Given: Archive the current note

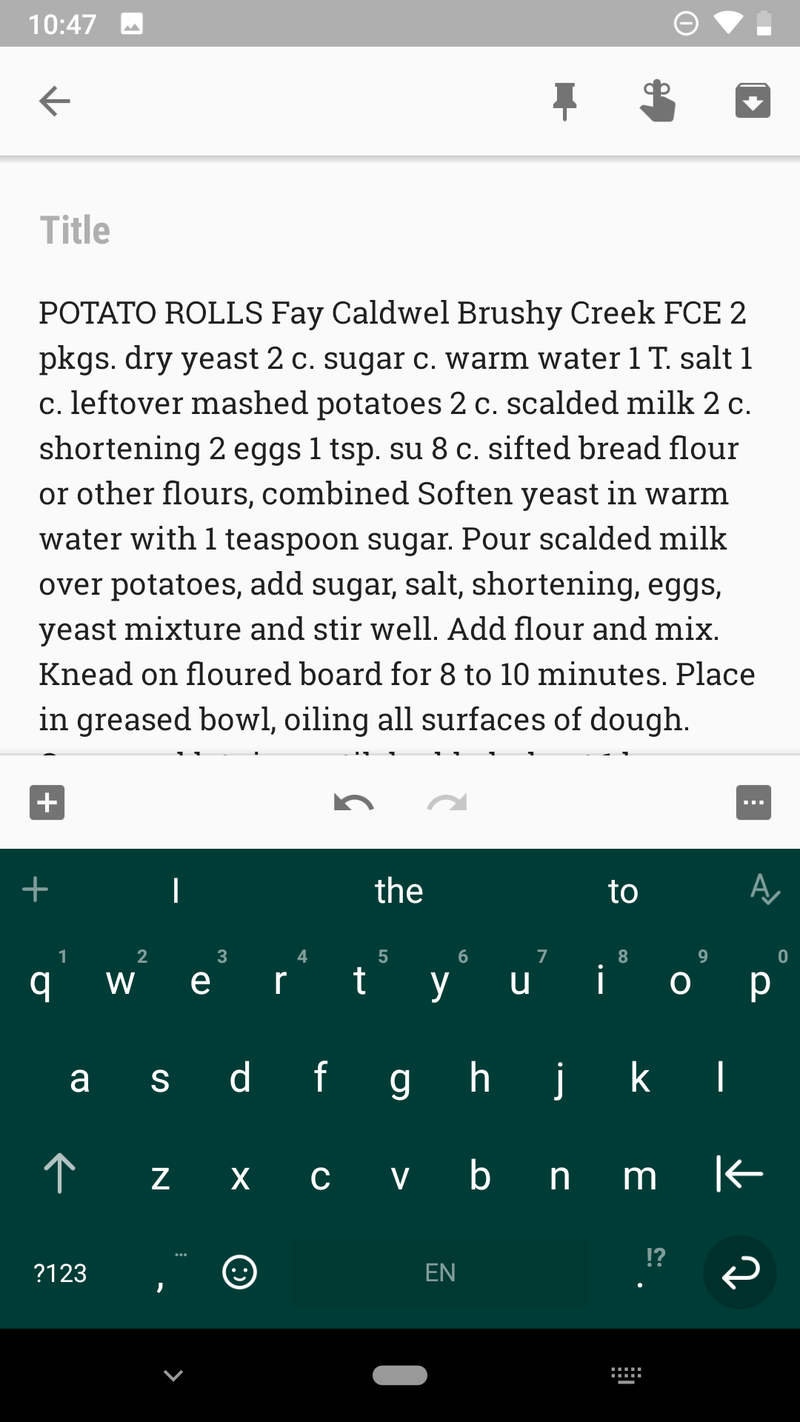Looking at the screenshot, I should pyautogui.click(x=752, y=100).
